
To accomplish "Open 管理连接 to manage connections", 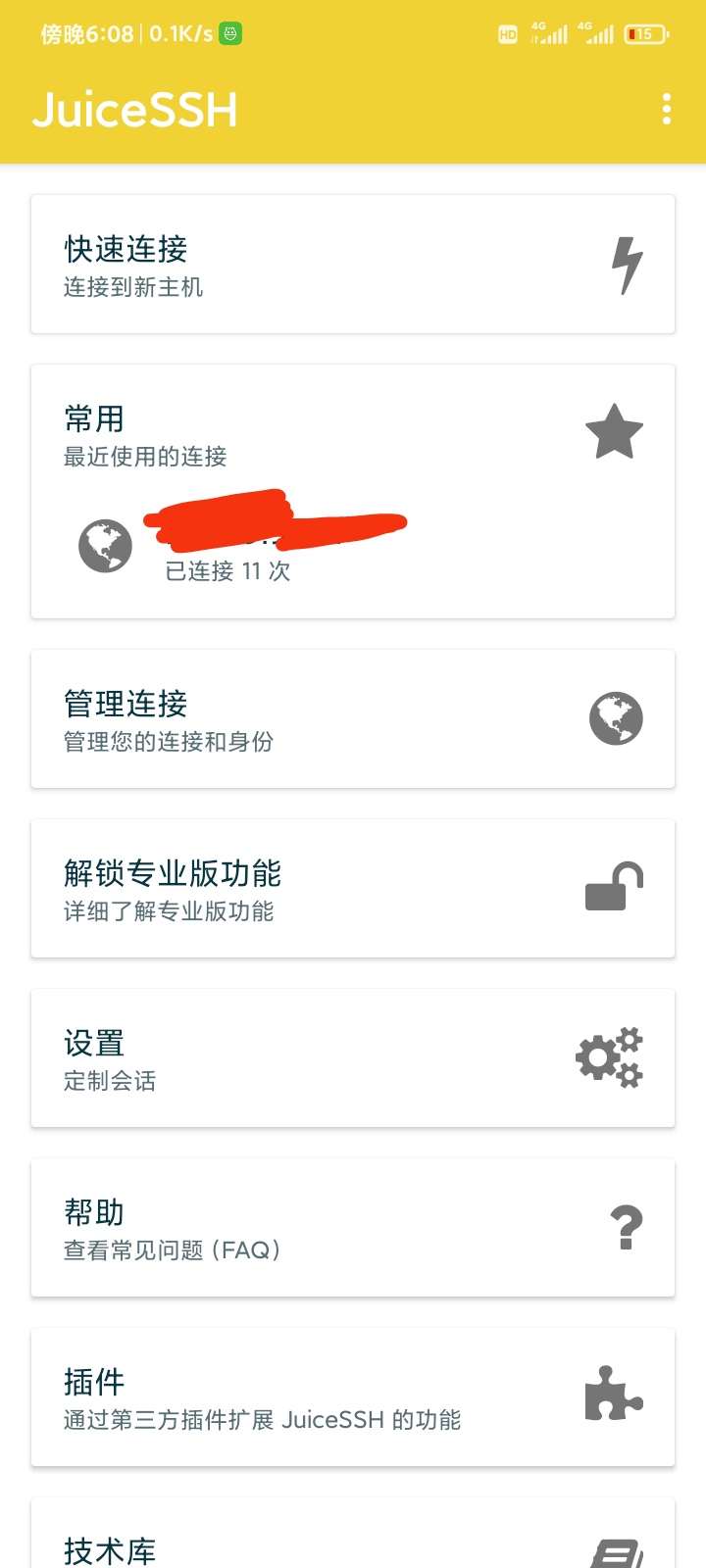I will [x=353, y=718].
